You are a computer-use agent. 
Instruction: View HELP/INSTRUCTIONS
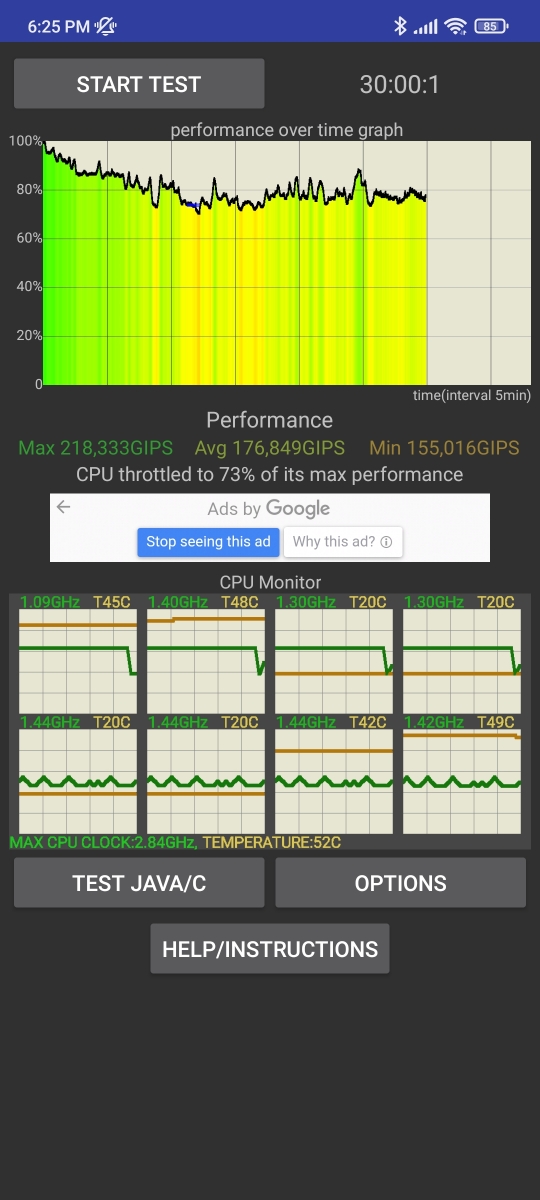[270, 949]
